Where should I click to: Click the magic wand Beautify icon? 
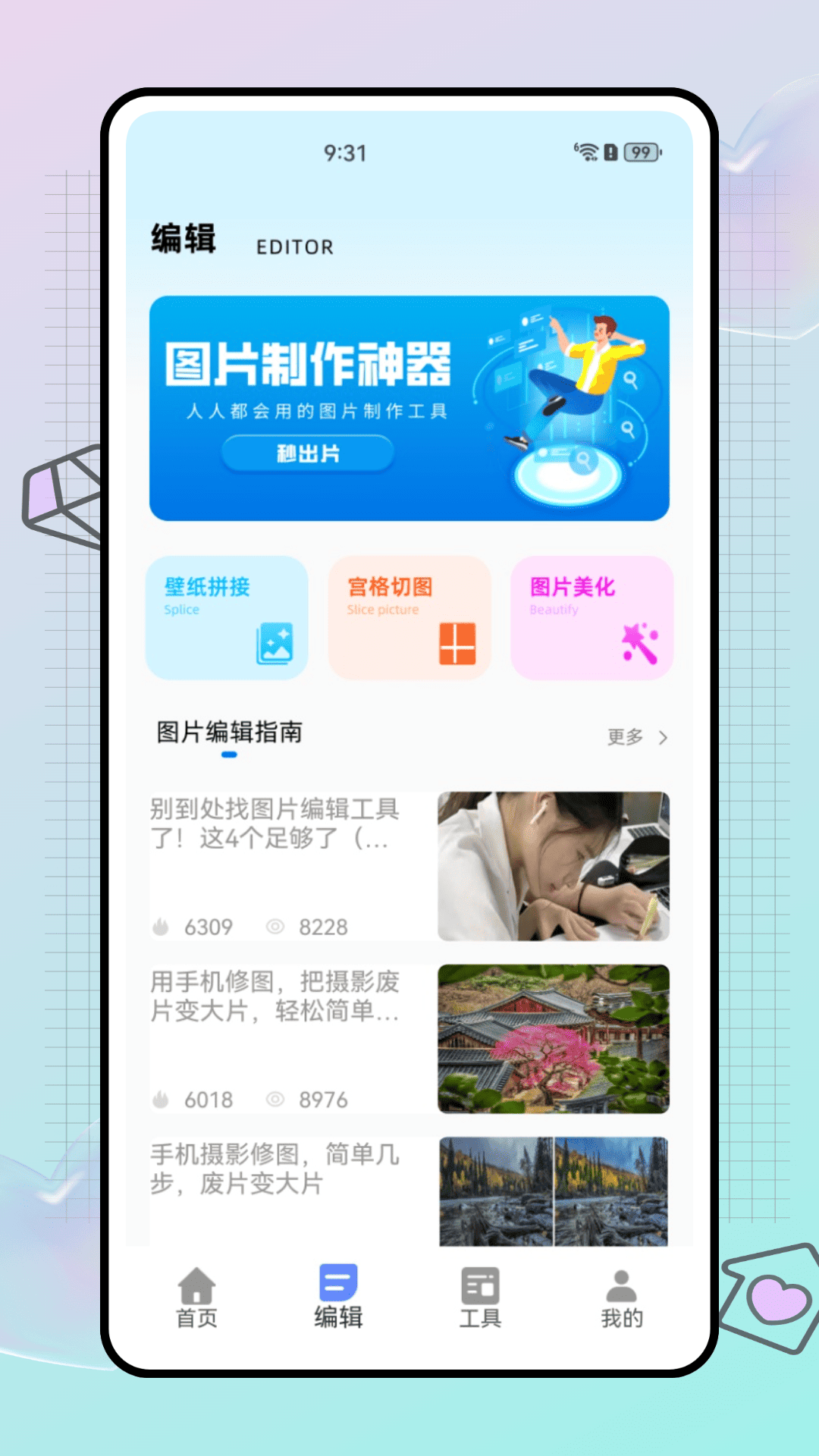(638, 642)
